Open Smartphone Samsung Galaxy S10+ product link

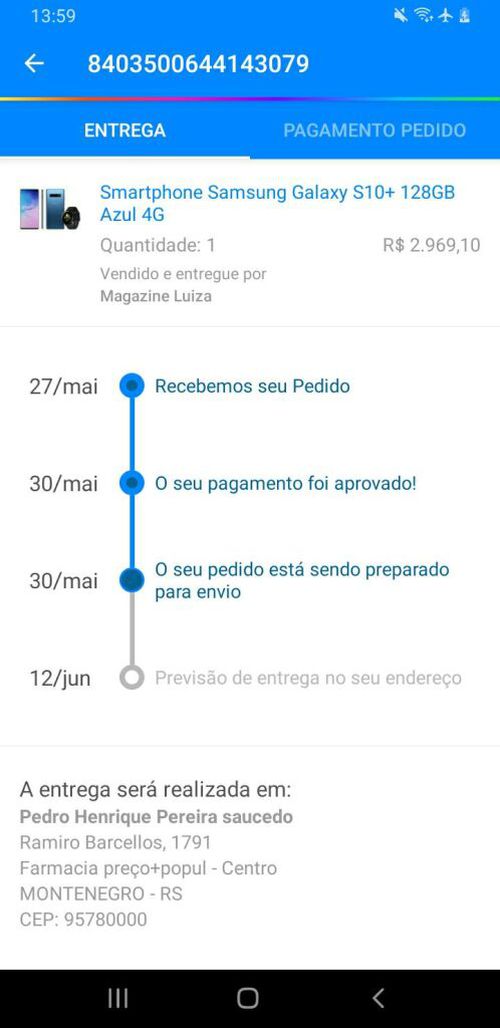[x=277, y=203]
